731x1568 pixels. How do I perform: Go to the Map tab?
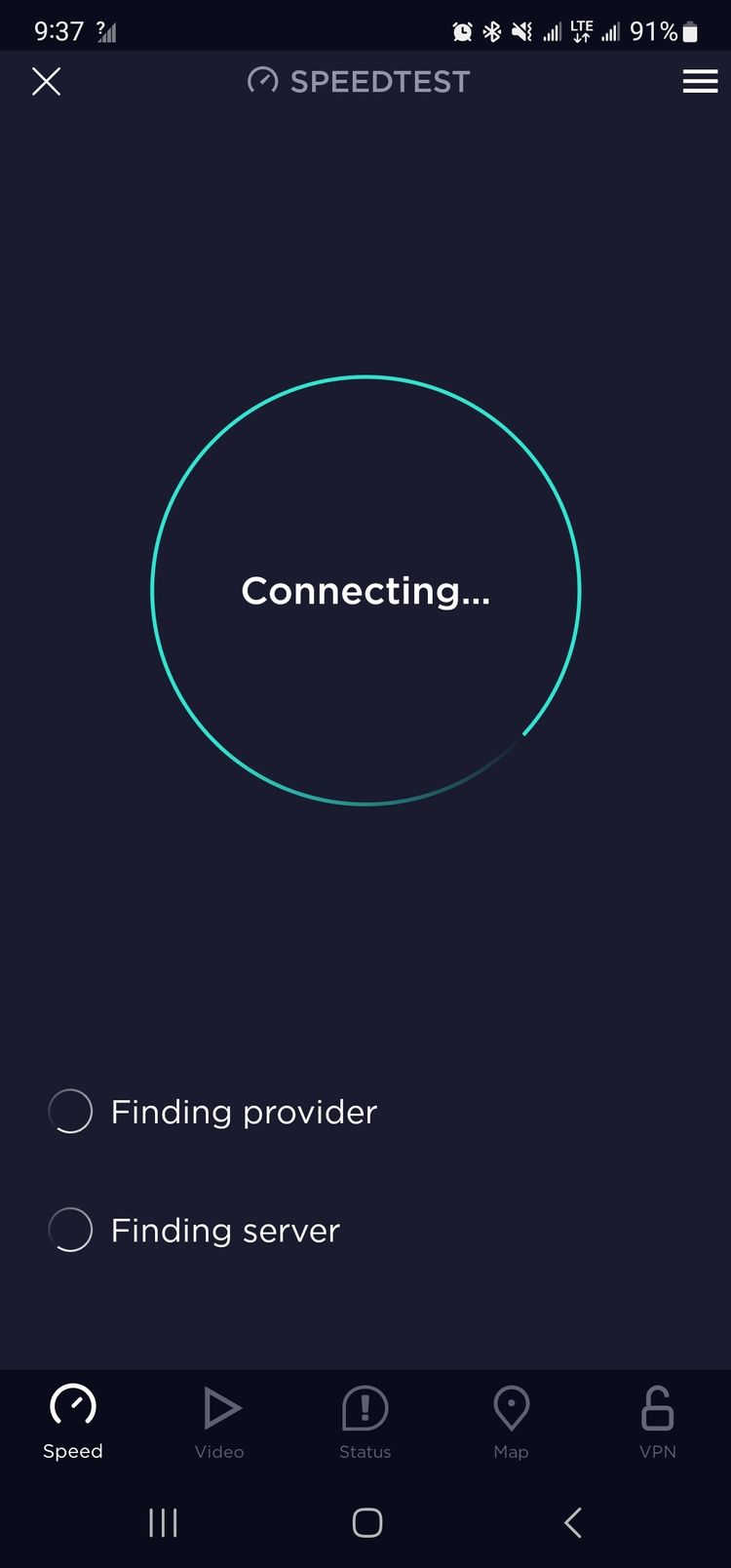click(x=511, y=1422)
